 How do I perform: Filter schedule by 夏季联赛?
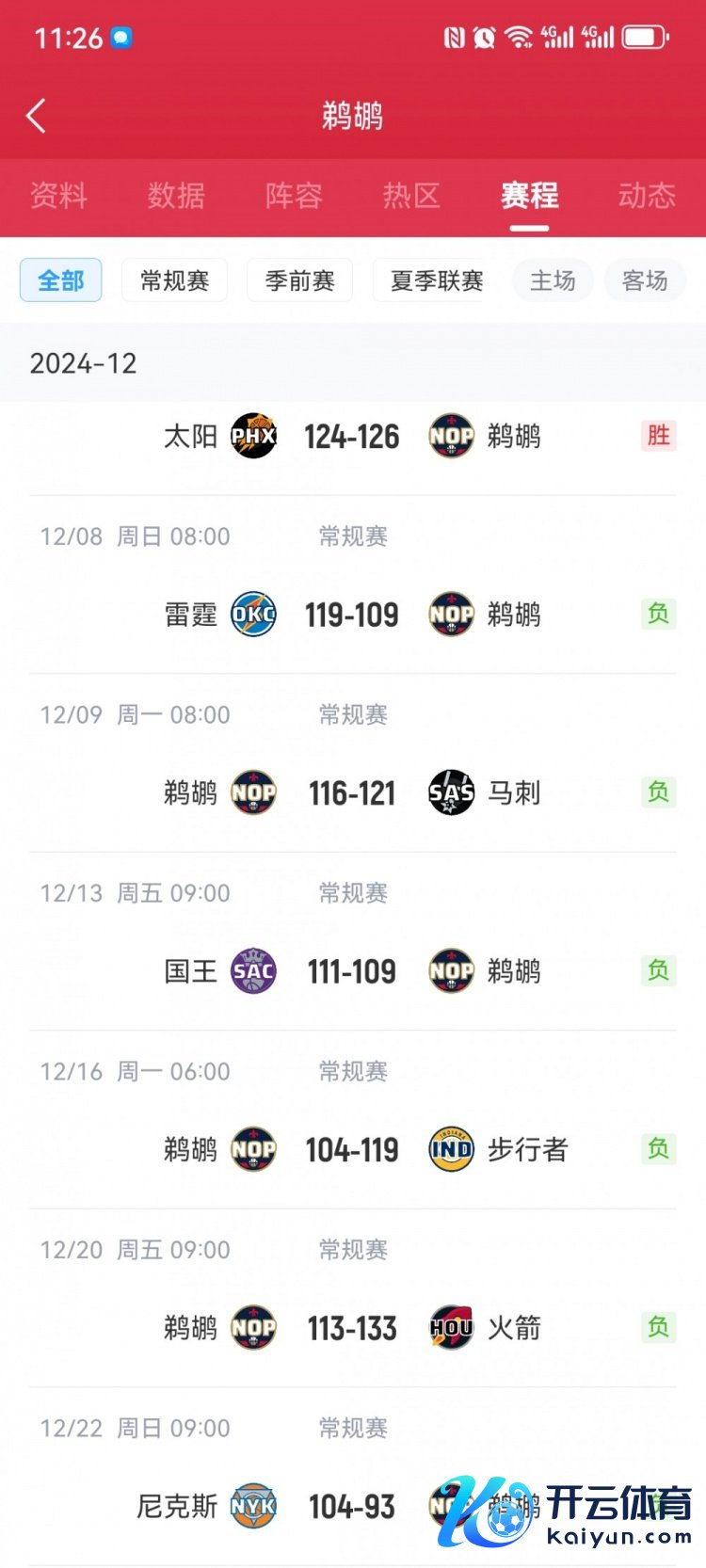tap(436, 280)
